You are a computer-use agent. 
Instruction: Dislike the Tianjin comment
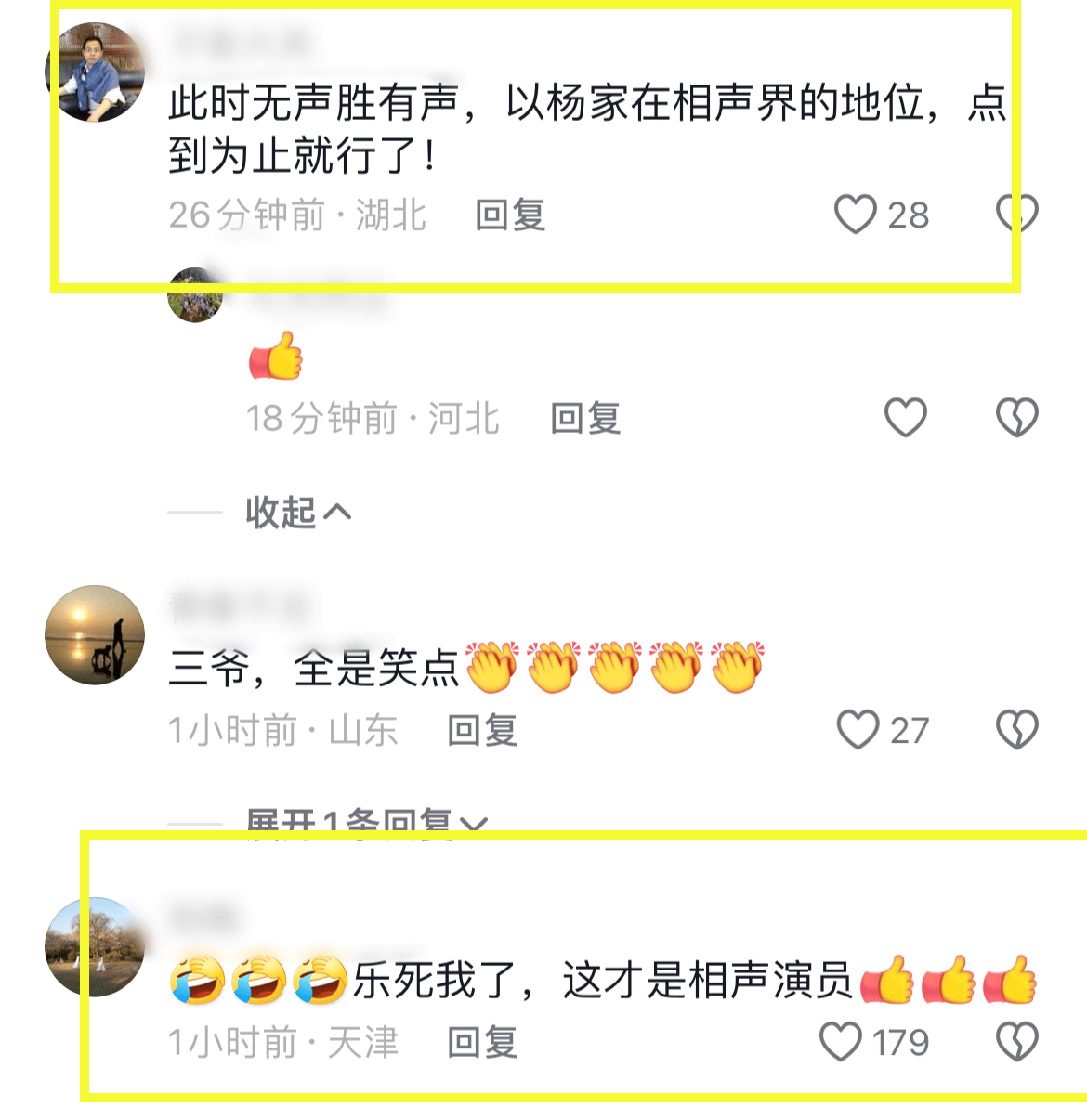coord(1016,1042)
